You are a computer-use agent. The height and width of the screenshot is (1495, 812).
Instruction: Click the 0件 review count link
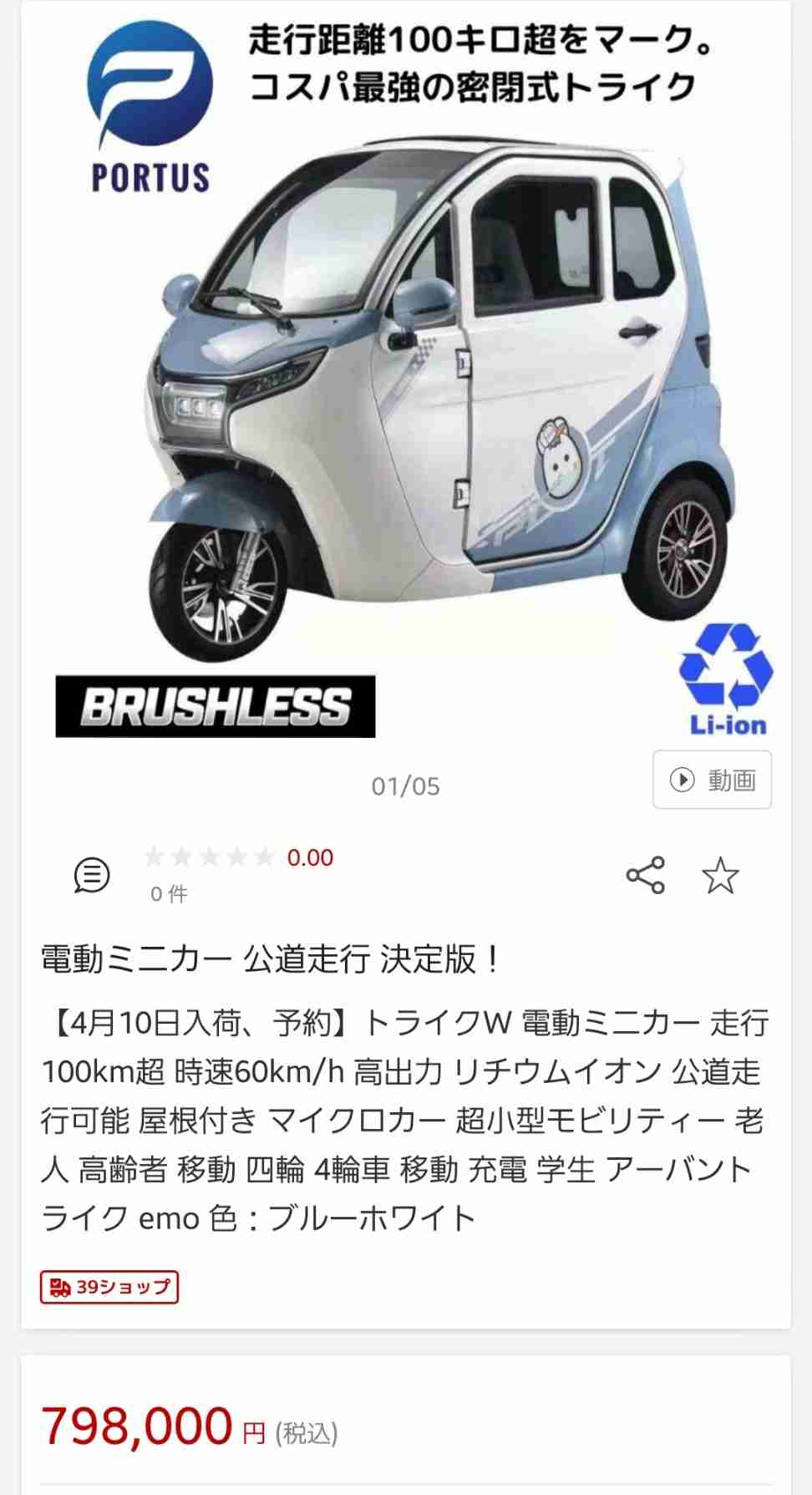166,894
